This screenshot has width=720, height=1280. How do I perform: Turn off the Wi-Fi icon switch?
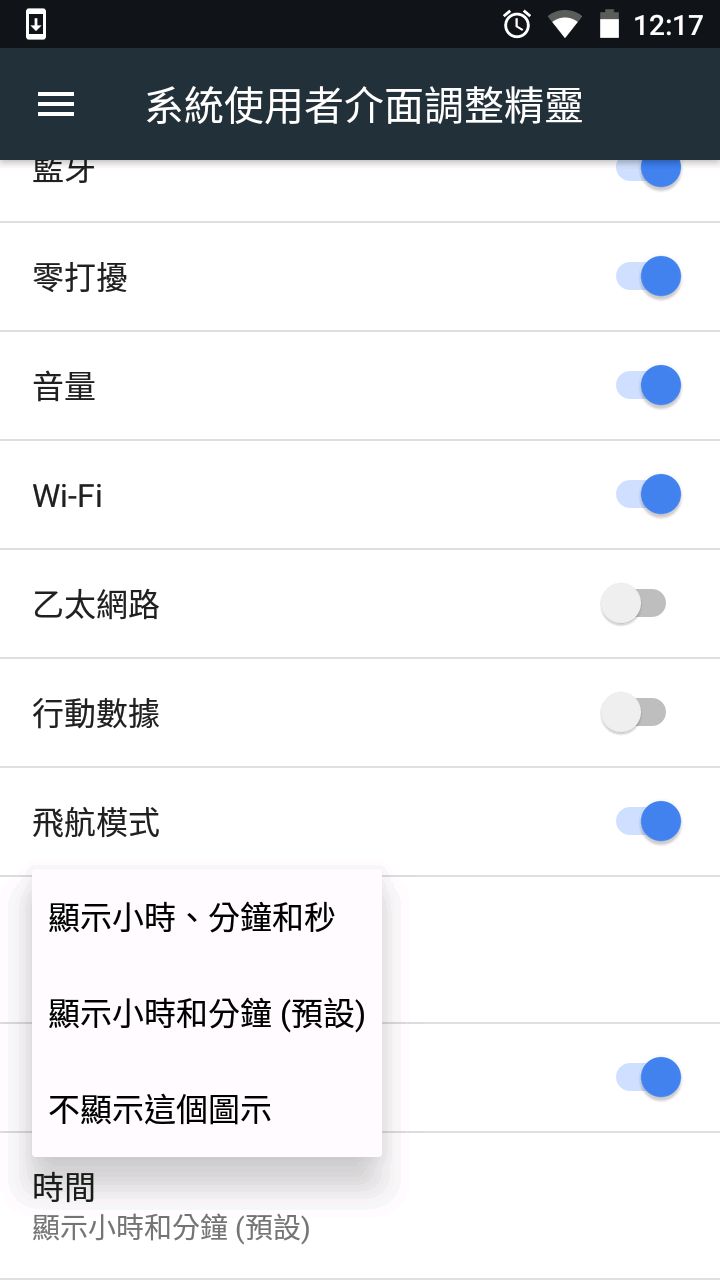coord(649,494)
